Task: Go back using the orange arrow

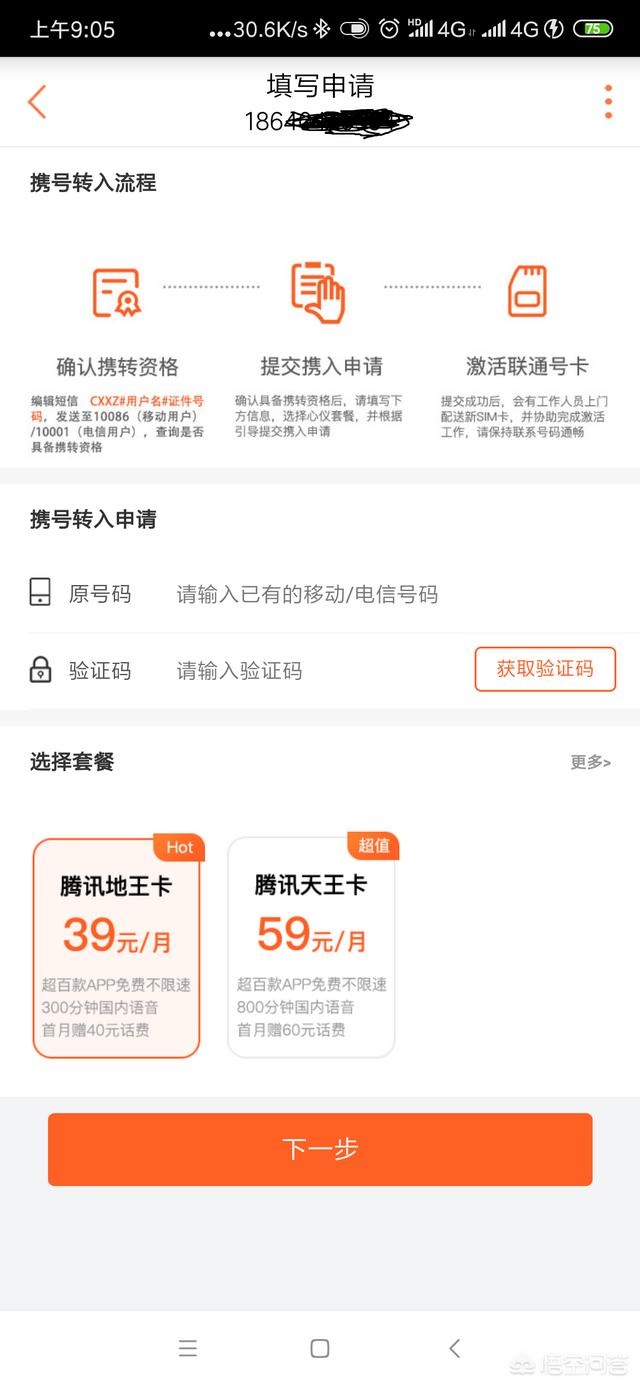Action: (37, 102)
